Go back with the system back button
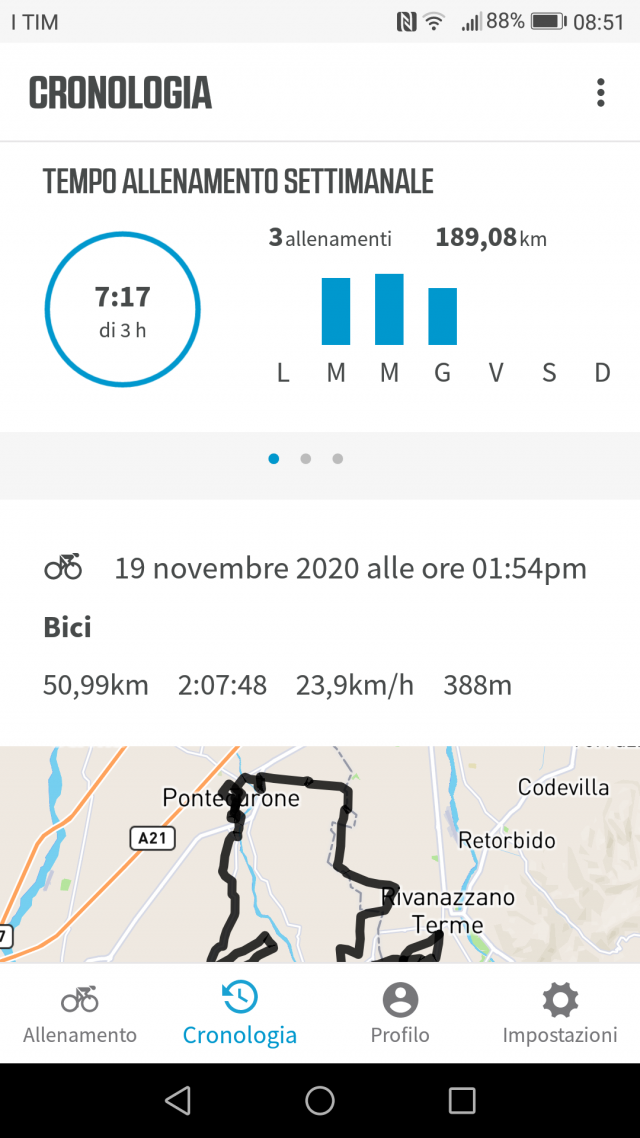The image size is (640, 1138). [x=178, y=1100]
